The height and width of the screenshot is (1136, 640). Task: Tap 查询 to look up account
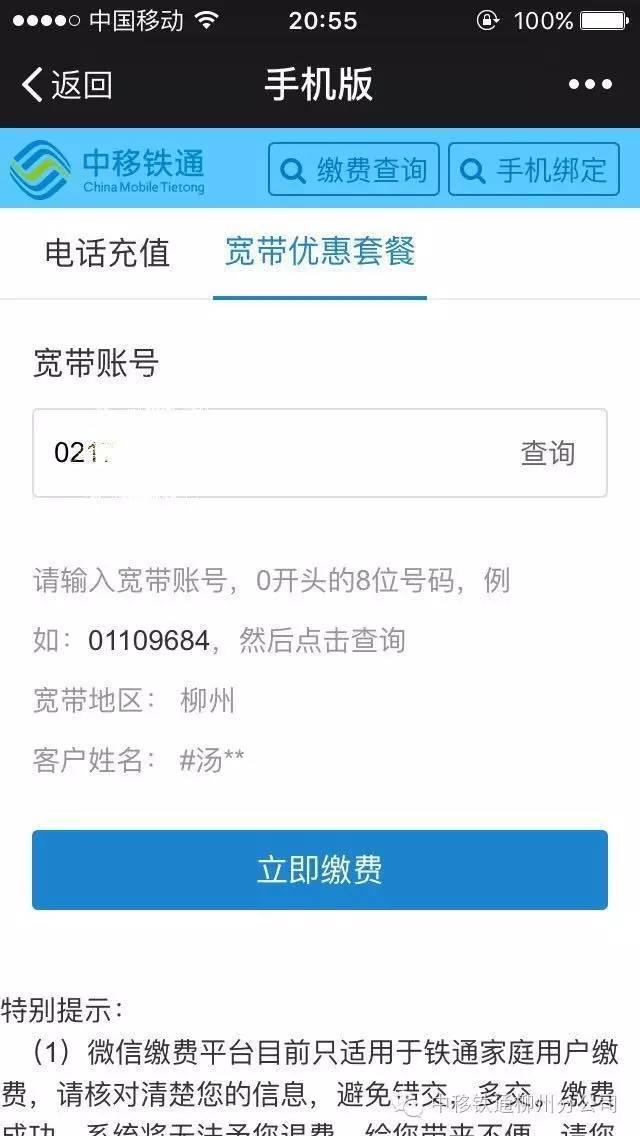(x=548, y=453)
